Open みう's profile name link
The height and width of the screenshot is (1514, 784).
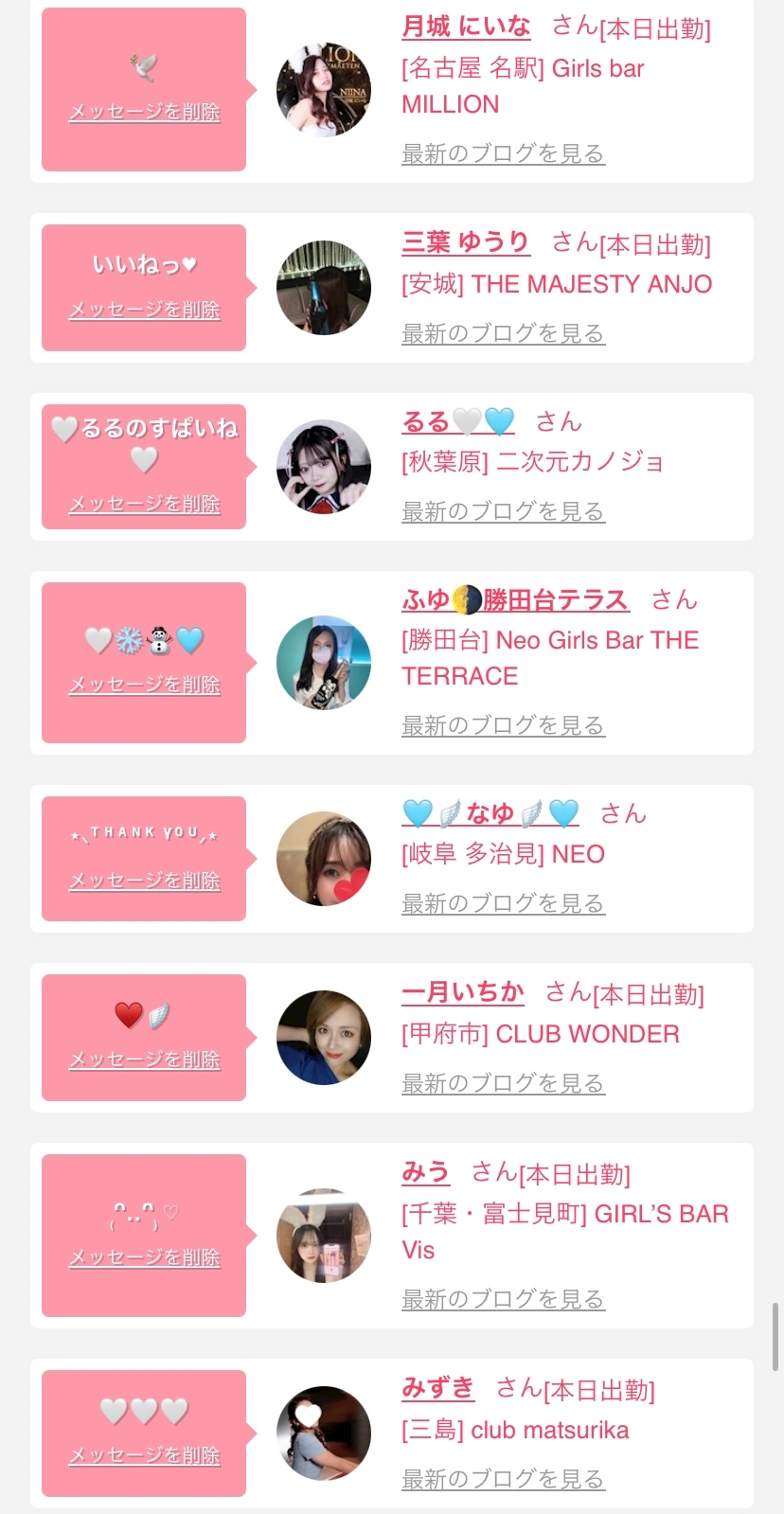pyautogui.click(x=425, y=1172)
